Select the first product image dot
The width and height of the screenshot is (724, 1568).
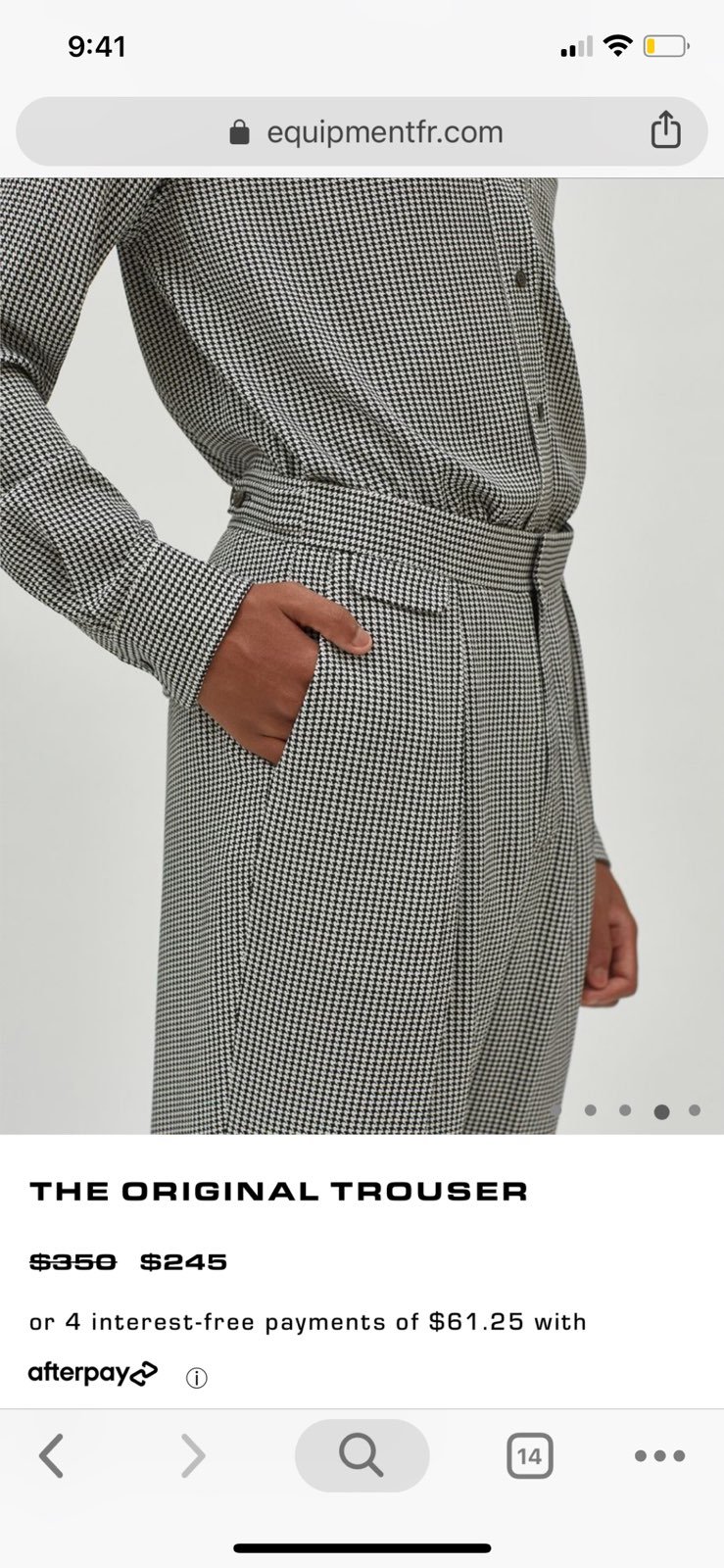pyautogui.click(x=591, y=1110)
